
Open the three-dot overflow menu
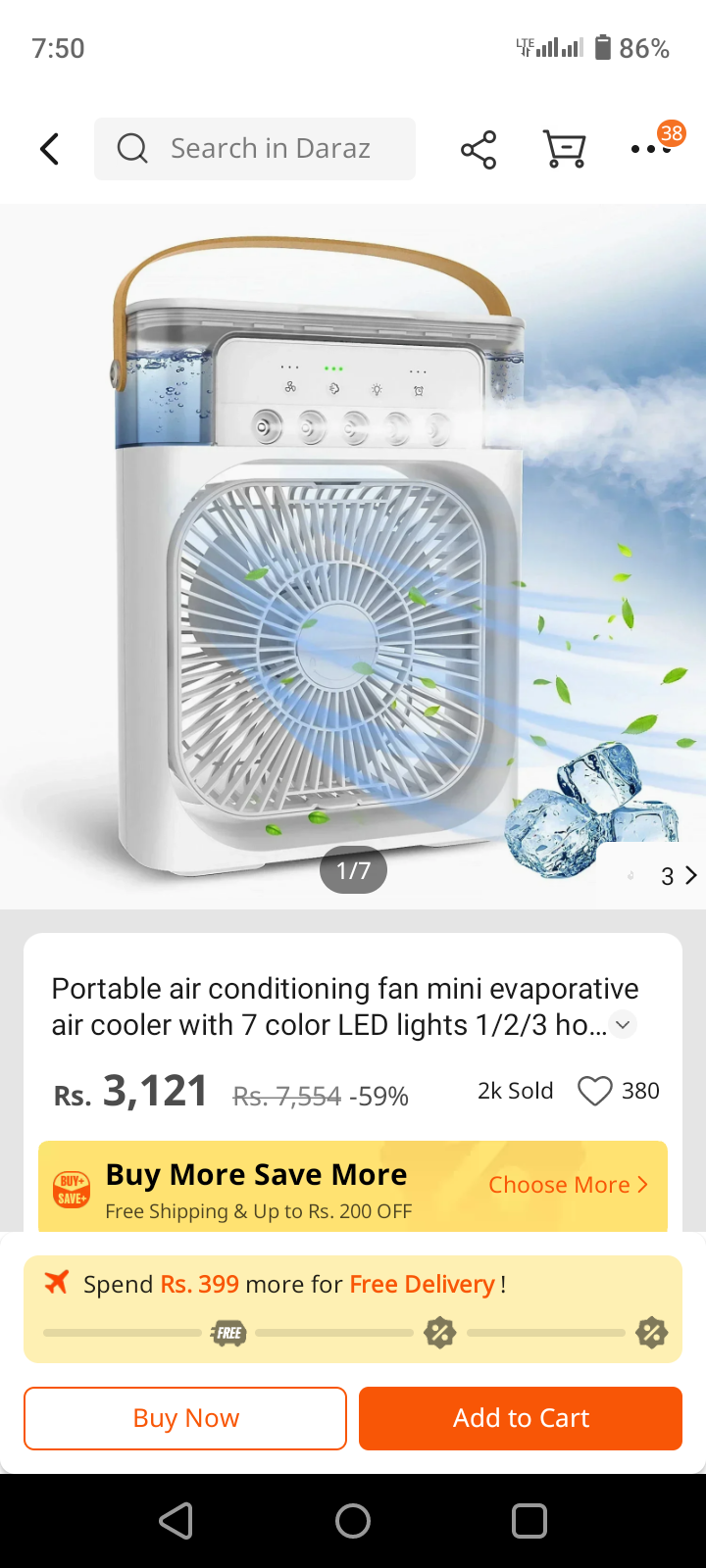650,149
